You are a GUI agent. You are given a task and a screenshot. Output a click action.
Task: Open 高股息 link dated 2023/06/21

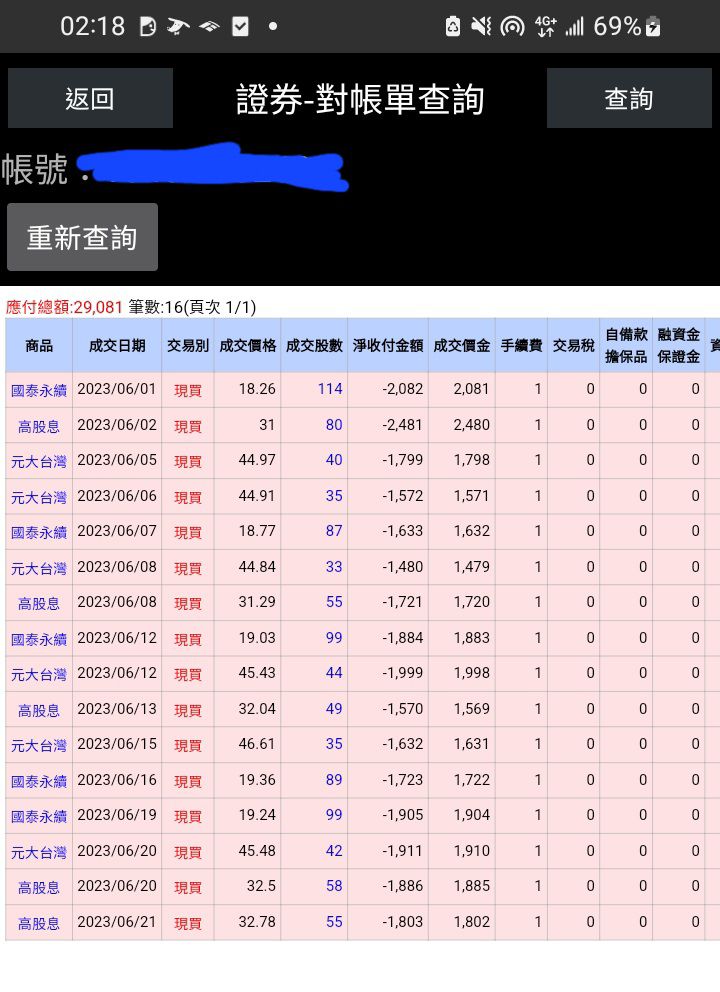point(39,924)
